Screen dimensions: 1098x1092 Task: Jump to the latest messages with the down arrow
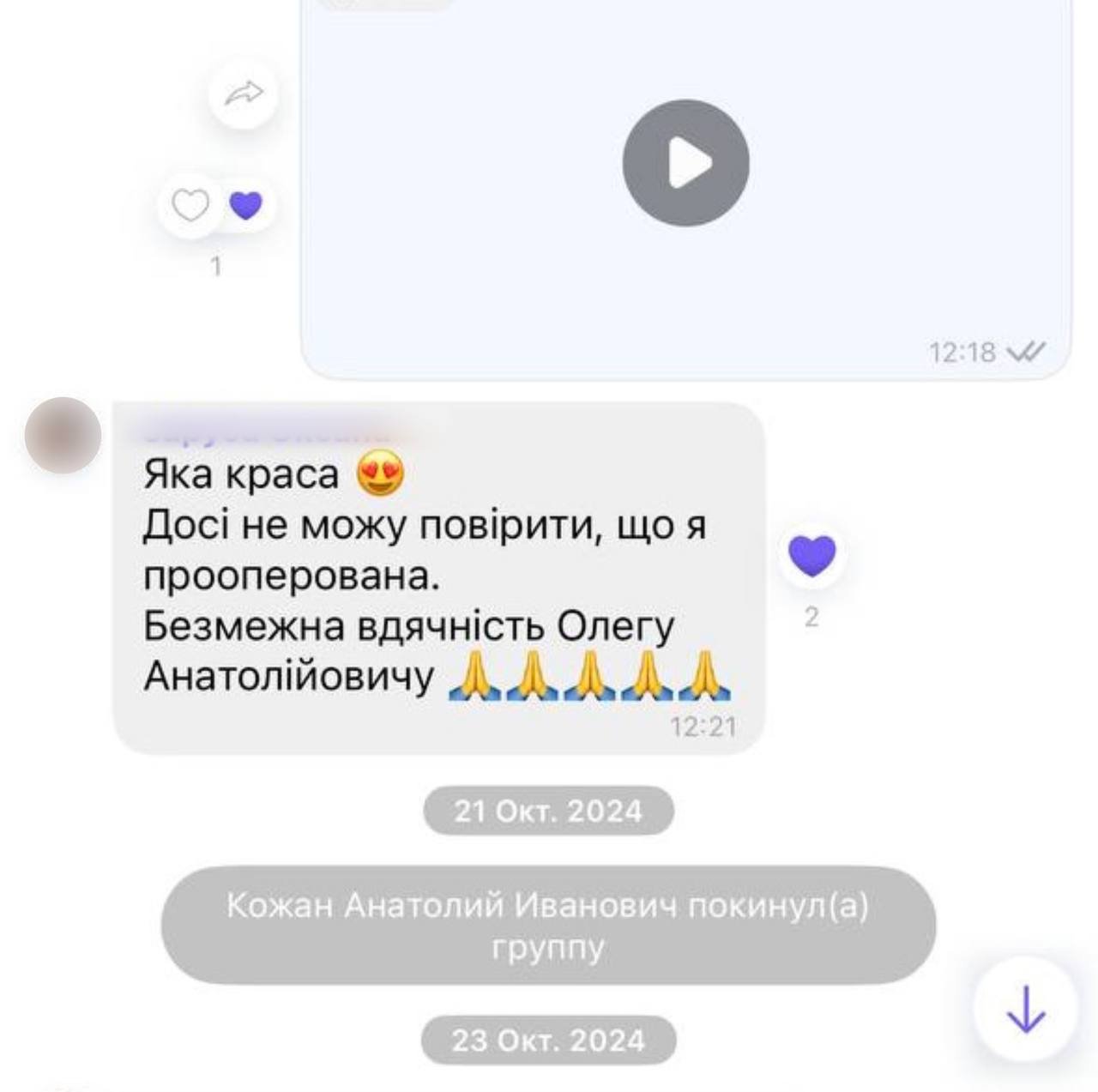tap(1025, 1009)
